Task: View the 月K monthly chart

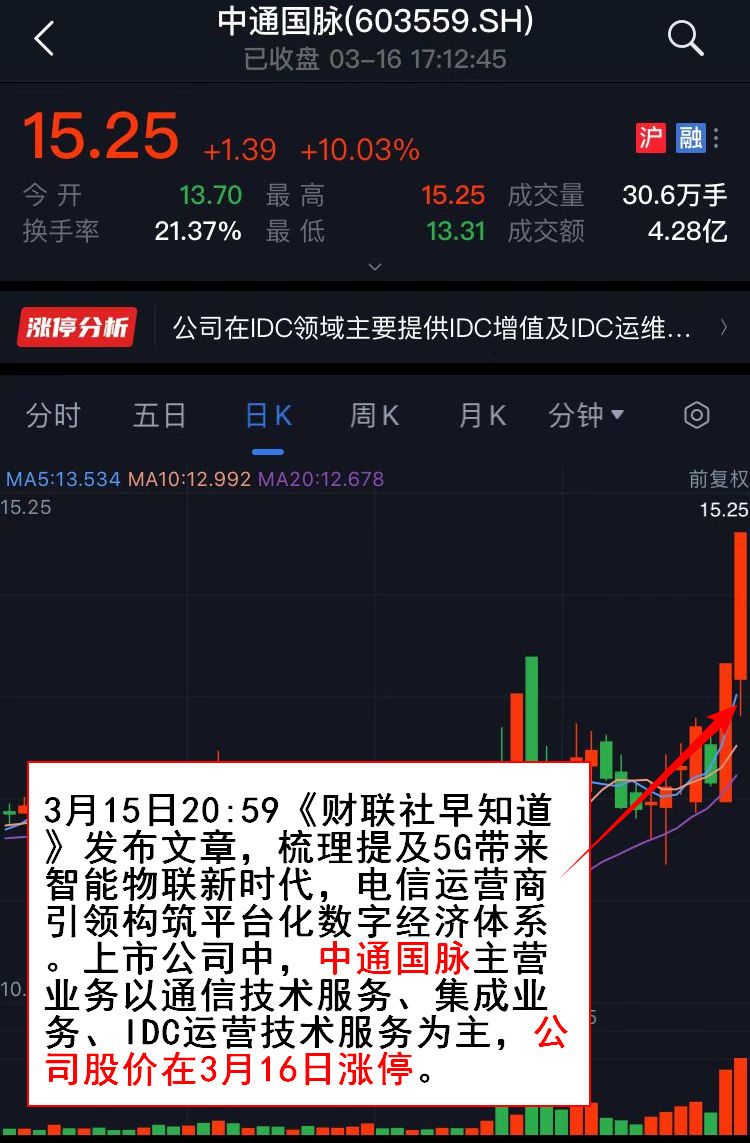Action: point(482,415)
